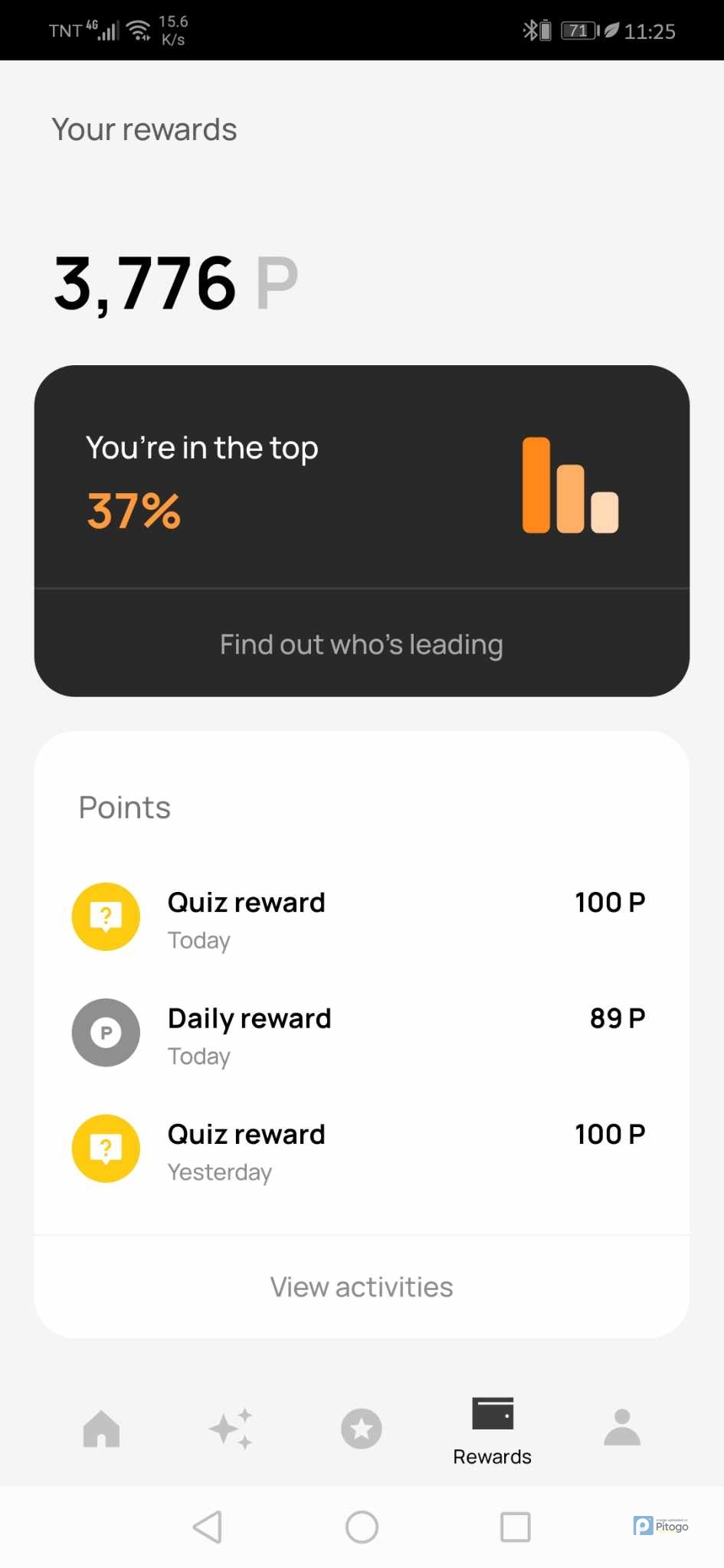Open the recent apps view

[516, 1527]
